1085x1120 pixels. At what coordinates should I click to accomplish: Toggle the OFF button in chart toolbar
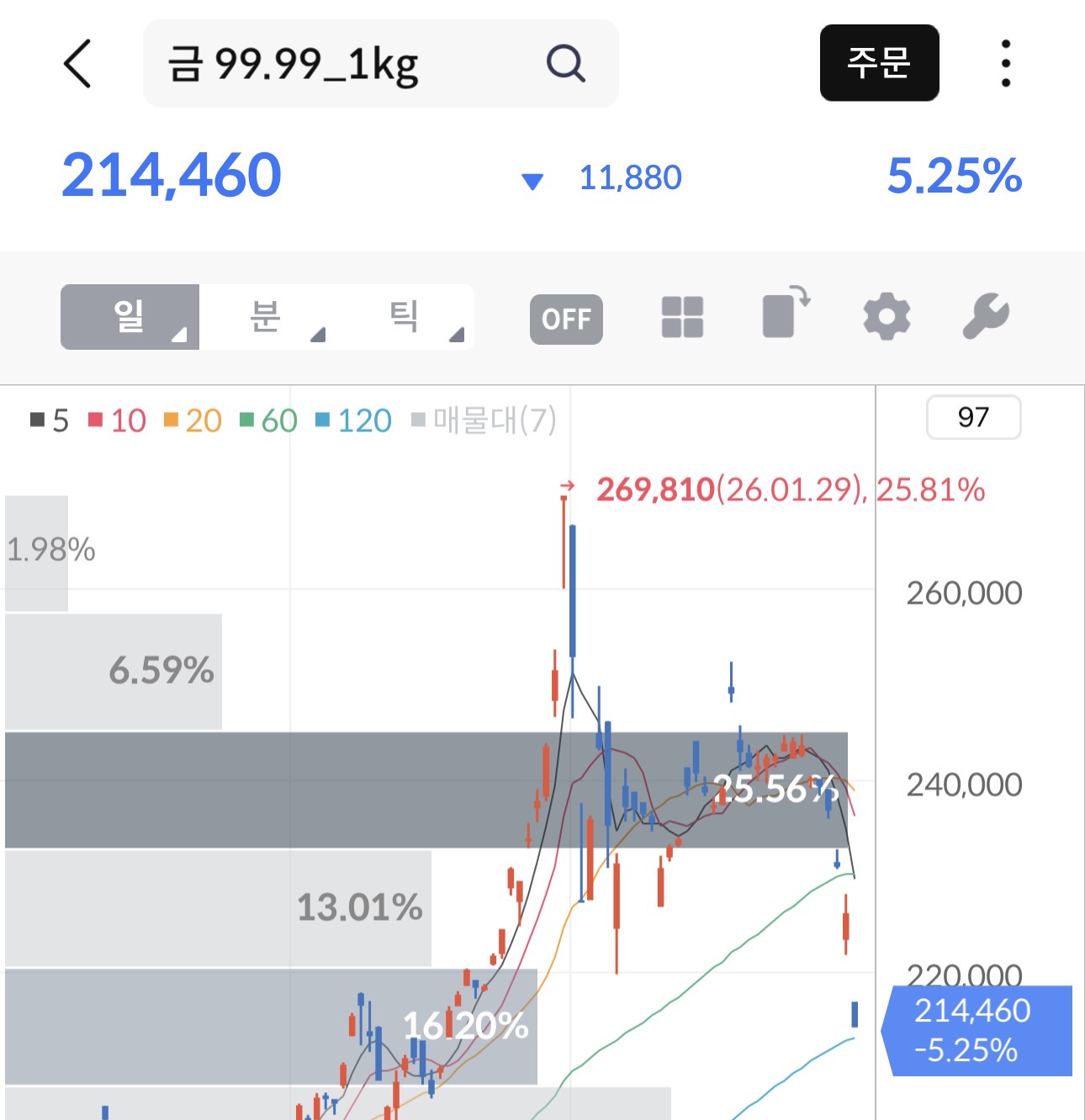tap(566, 319)
